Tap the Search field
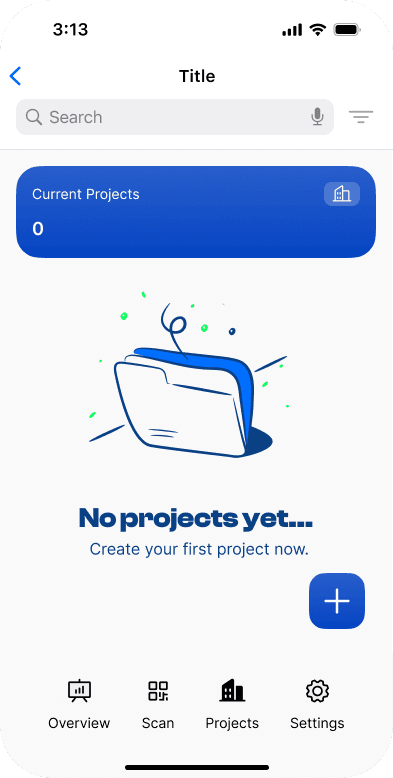The width and height of the screenshot is (393, 778). [x=175, y=117]
